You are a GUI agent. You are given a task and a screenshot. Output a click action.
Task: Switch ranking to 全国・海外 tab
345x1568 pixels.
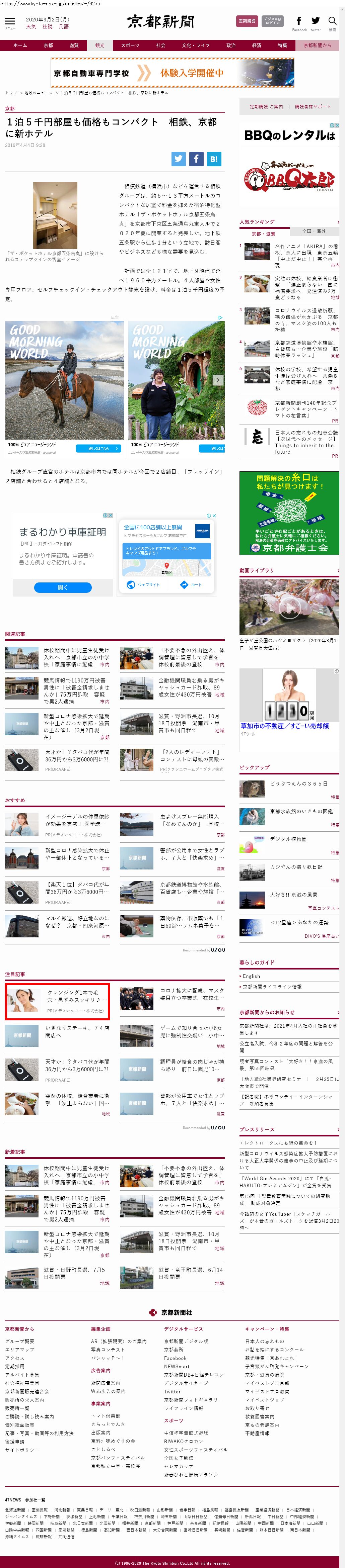click(x=314, y=231)
